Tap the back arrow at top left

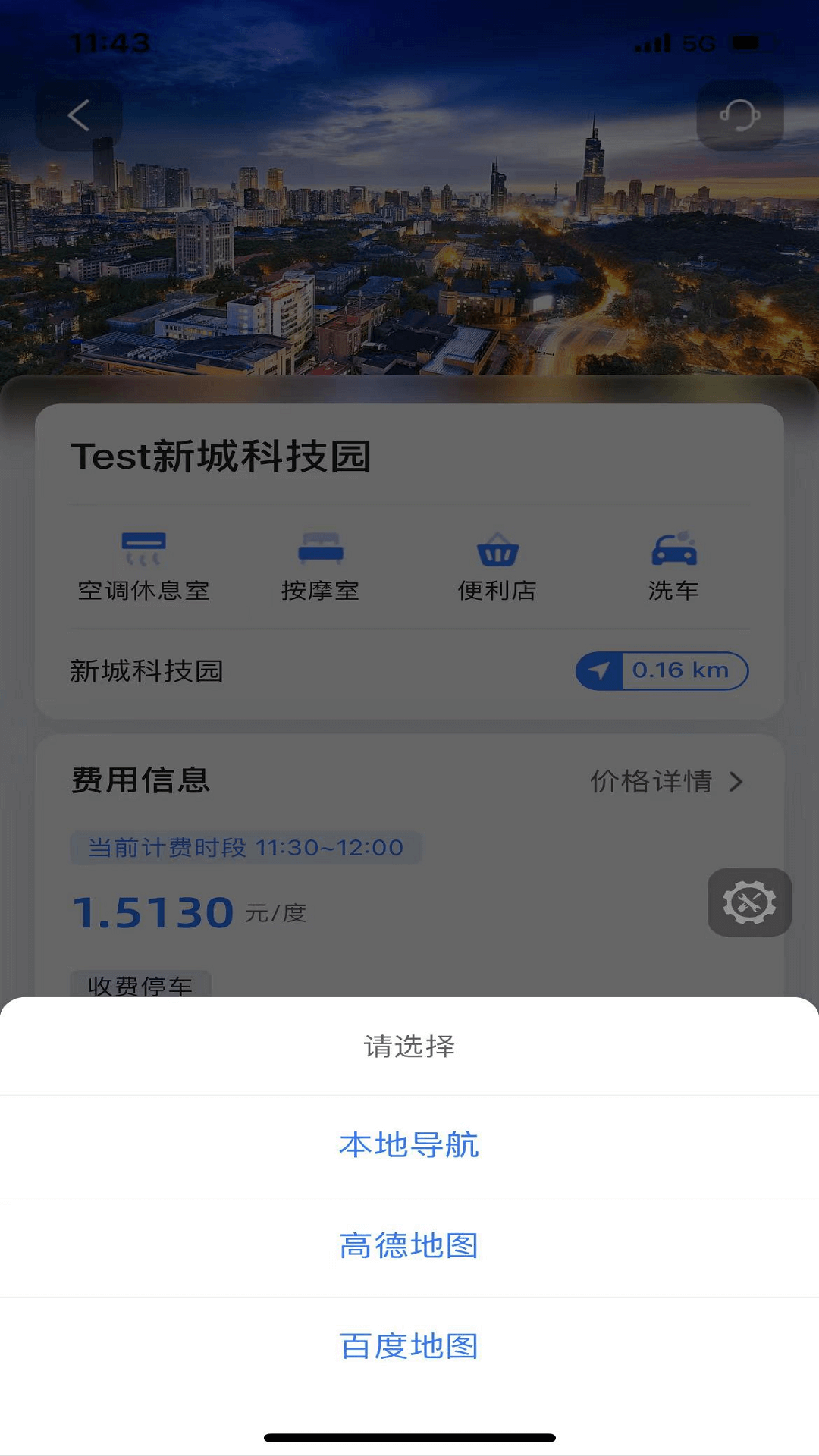[x=79, y=115]
